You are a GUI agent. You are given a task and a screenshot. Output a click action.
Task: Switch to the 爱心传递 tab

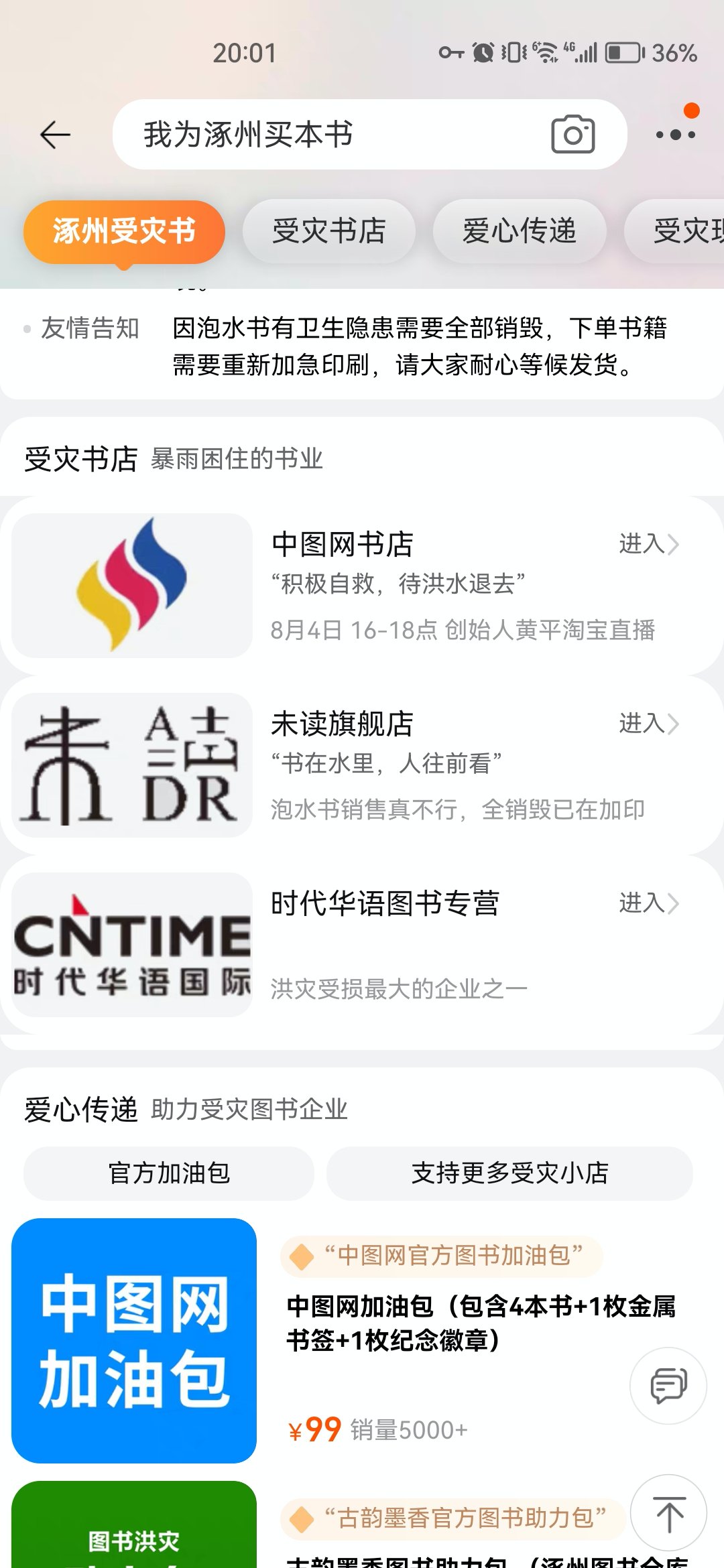click(520, 231)
